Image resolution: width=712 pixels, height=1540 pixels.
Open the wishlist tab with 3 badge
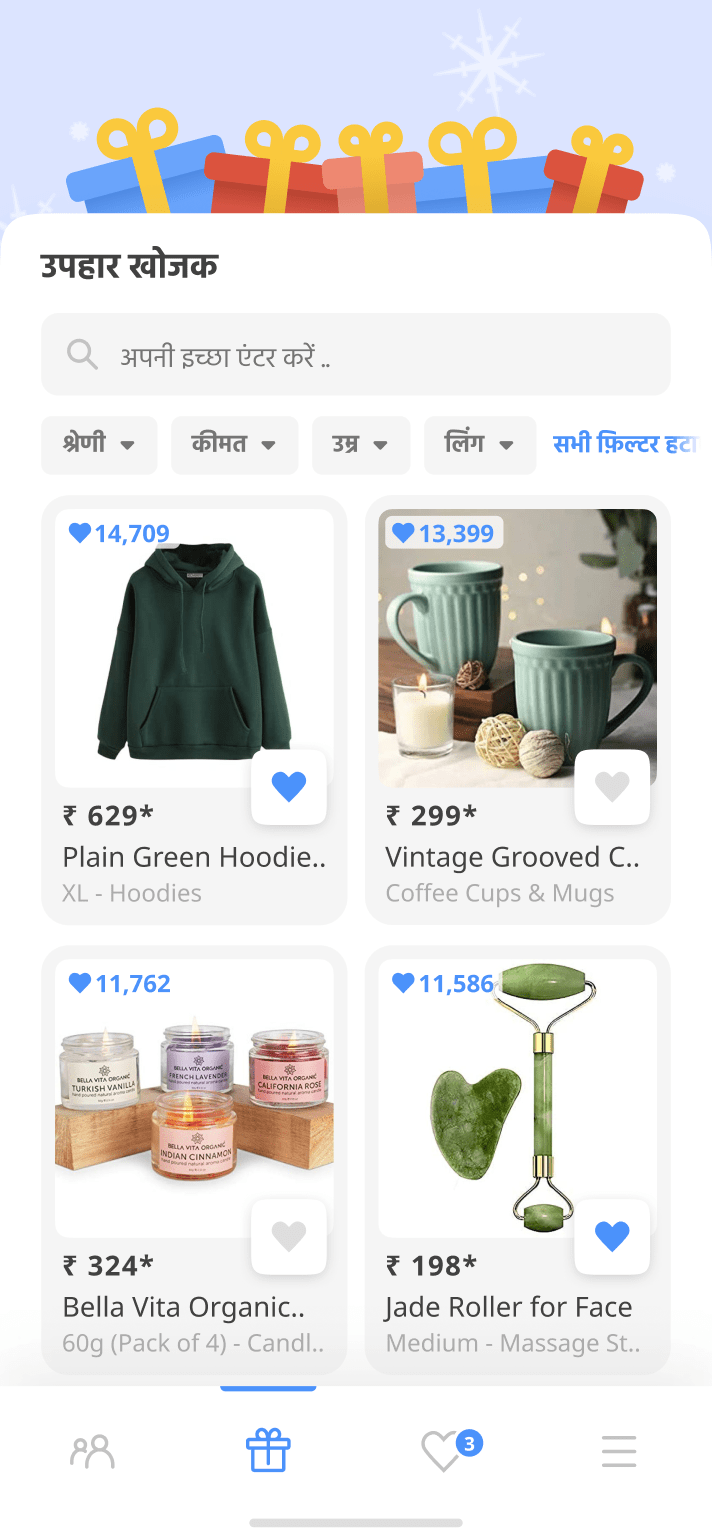tap(444, 1451)
